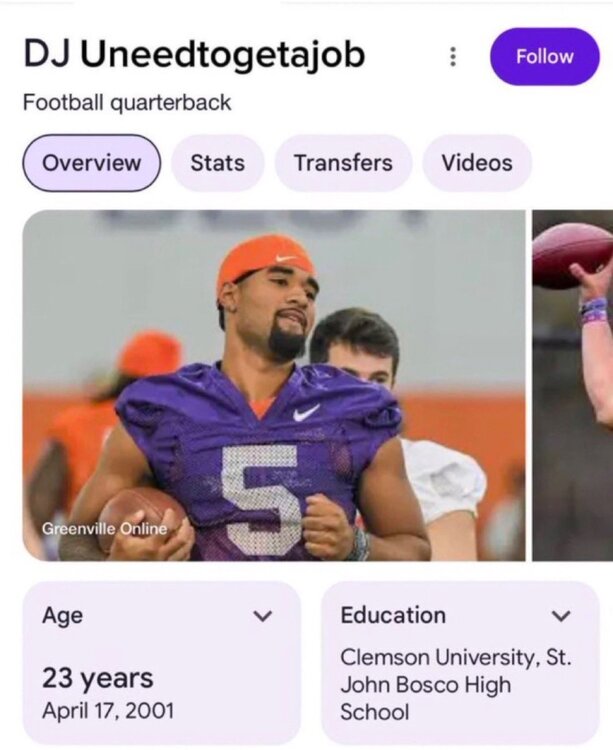
Task: Follow DJ Uneedtogetajob
Action: [544, 57]
